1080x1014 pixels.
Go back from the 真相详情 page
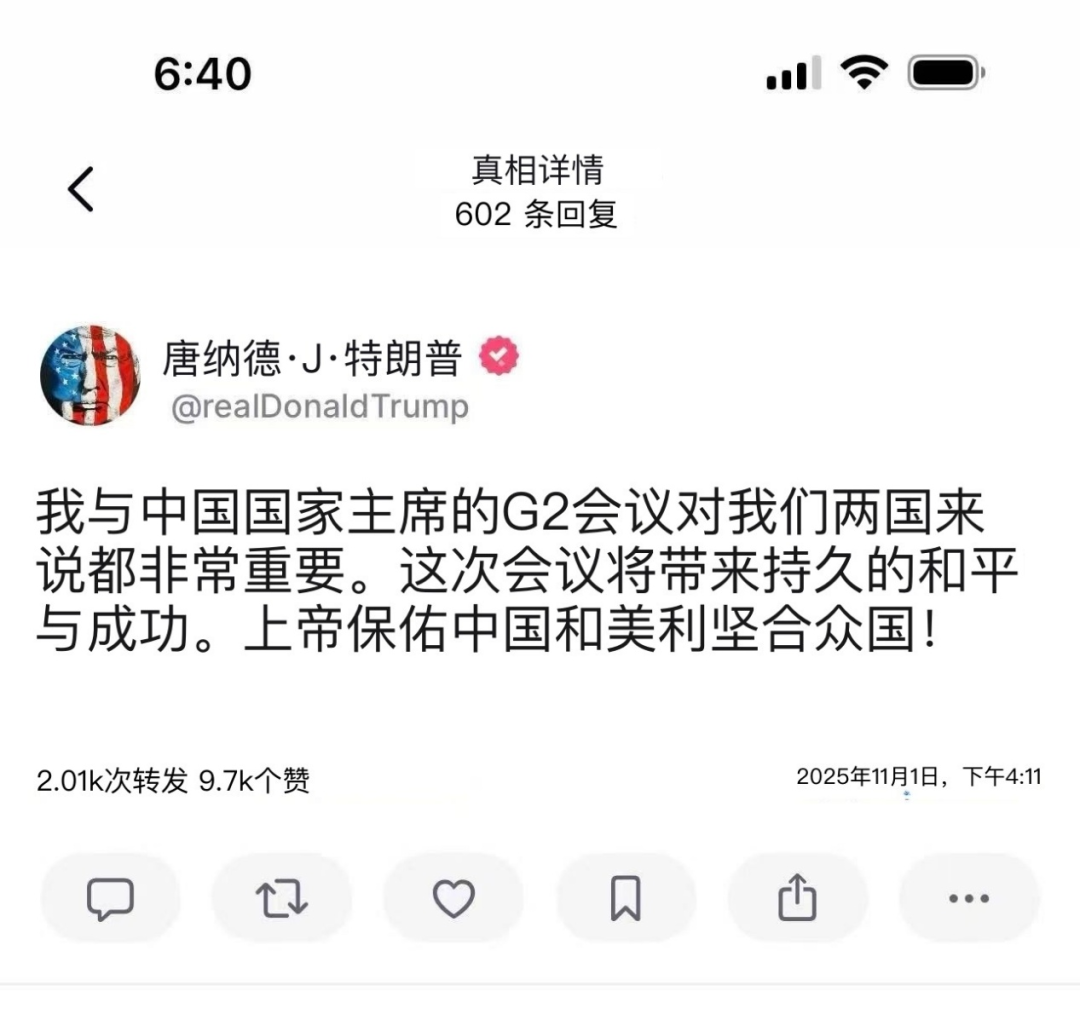tap(82, 189)
